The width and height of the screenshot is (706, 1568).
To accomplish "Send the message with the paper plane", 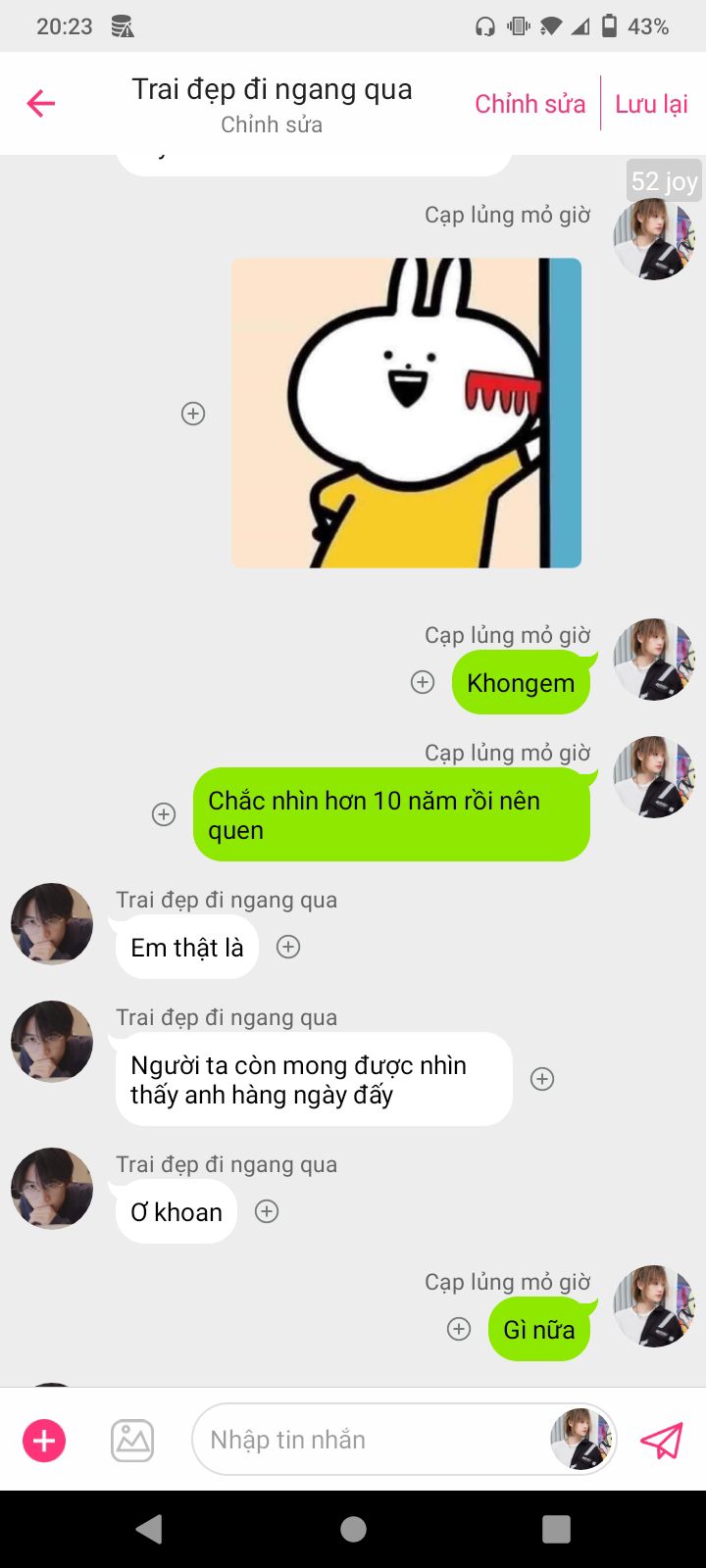I will (x=661, y=1441).
